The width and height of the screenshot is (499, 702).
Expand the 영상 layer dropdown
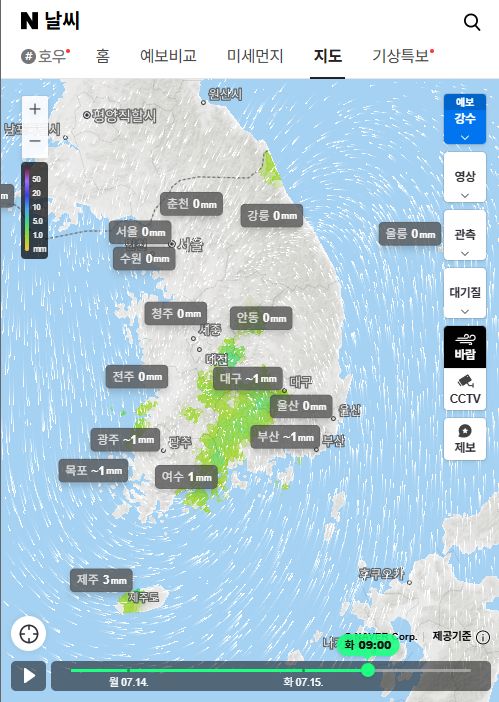pos(465,177)
